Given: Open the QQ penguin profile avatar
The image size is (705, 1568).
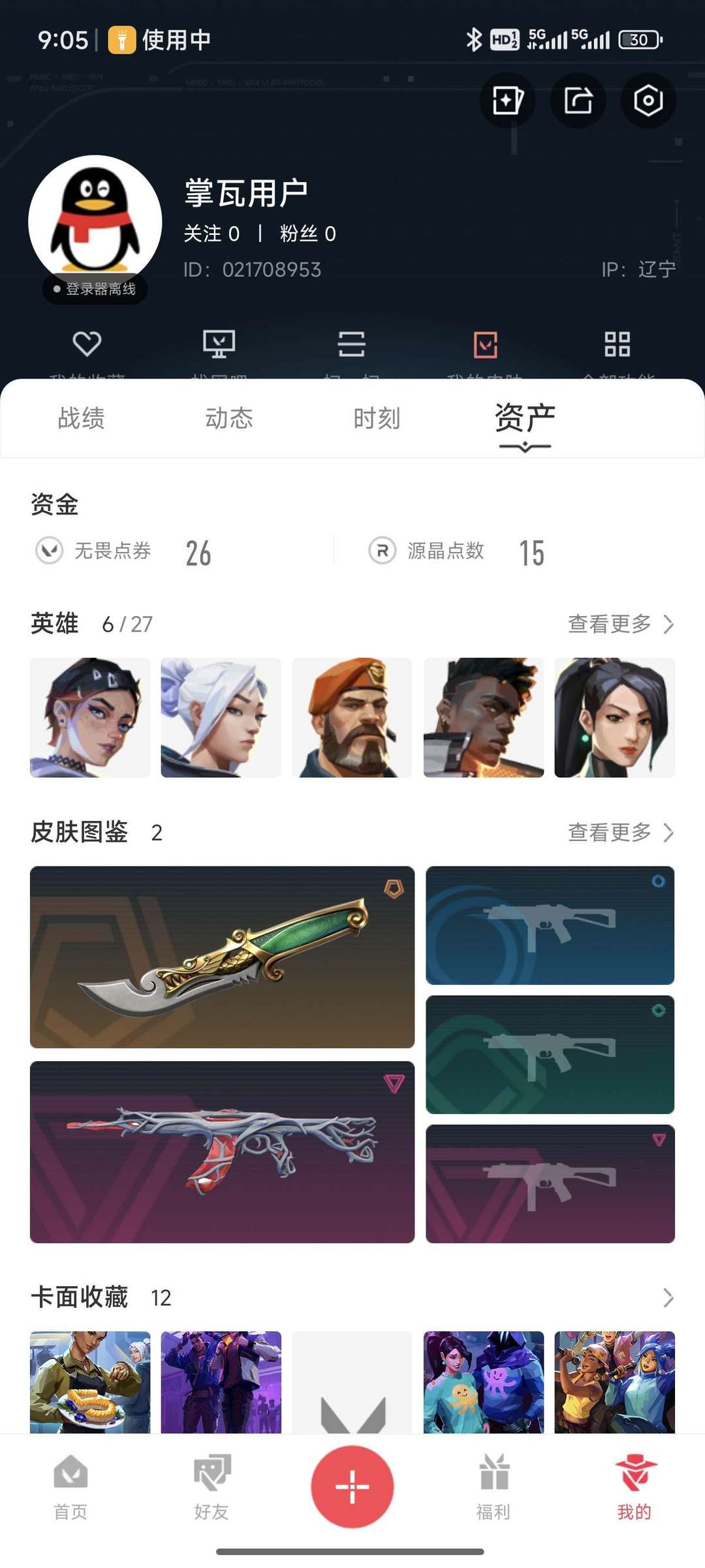Looking at the screenshot, I should pyautogui.click(x=95, y=222).
